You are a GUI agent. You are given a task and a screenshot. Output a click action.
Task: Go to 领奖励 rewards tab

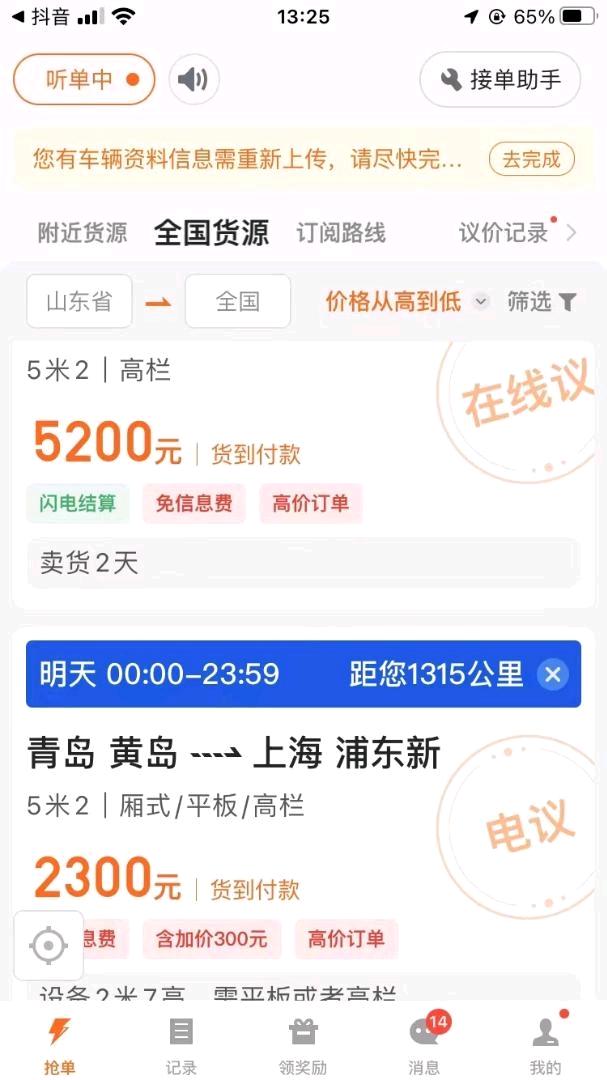click(303, 1045)
